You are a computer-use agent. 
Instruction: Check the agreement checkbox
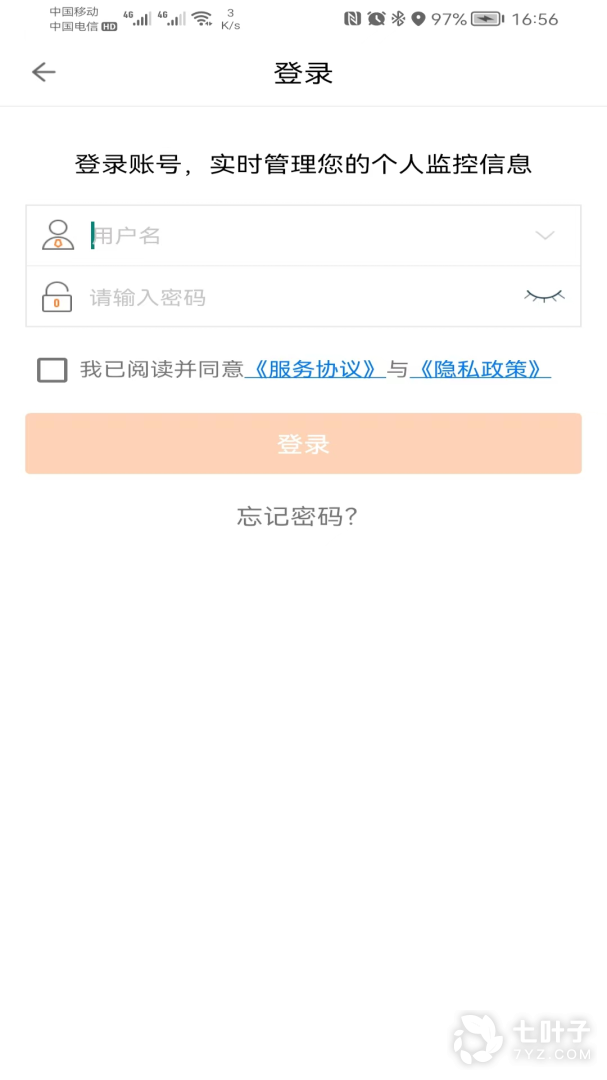[x=52, y=370]
